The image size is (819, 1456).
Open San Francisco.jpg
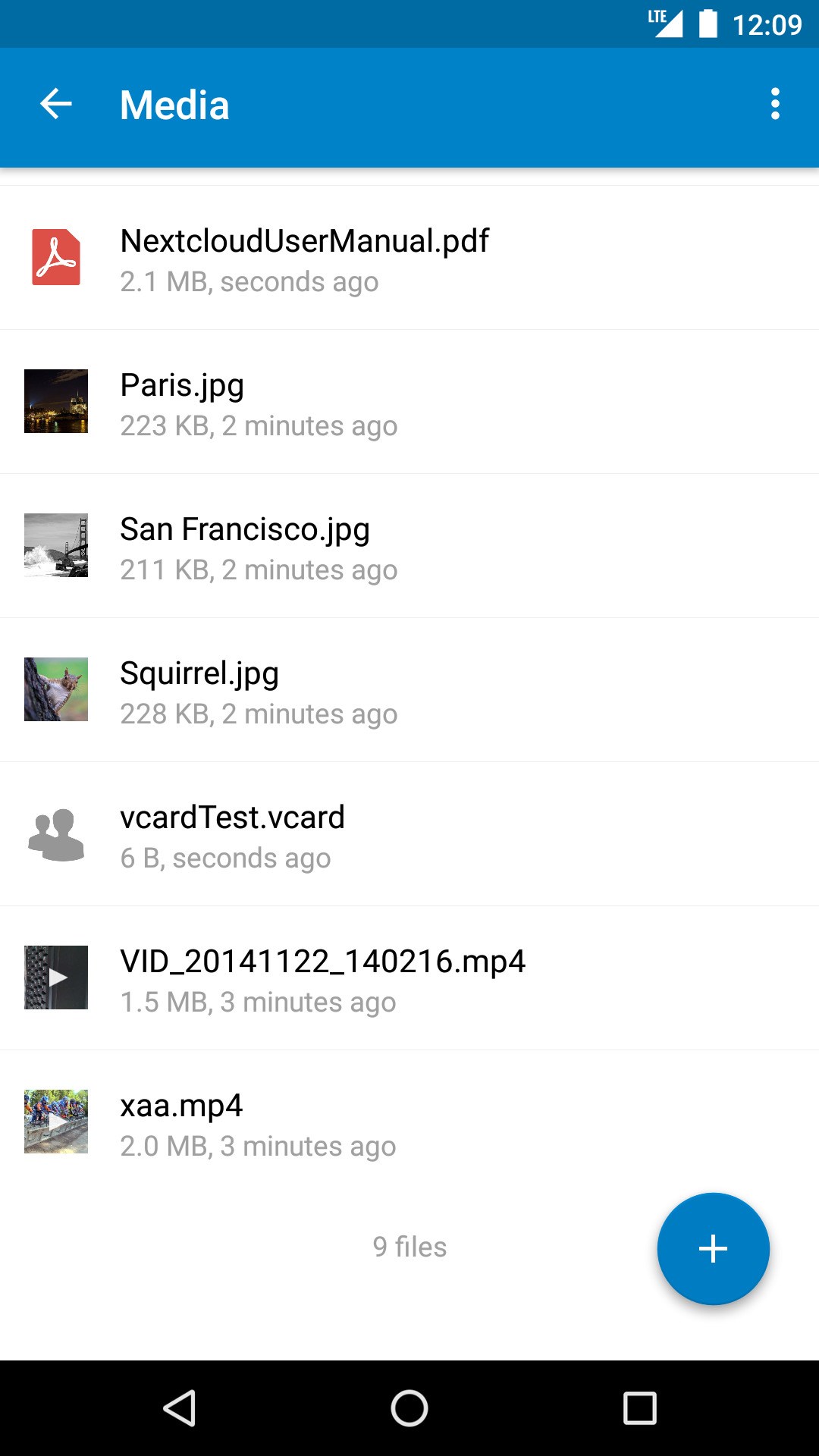pos(409,546)
